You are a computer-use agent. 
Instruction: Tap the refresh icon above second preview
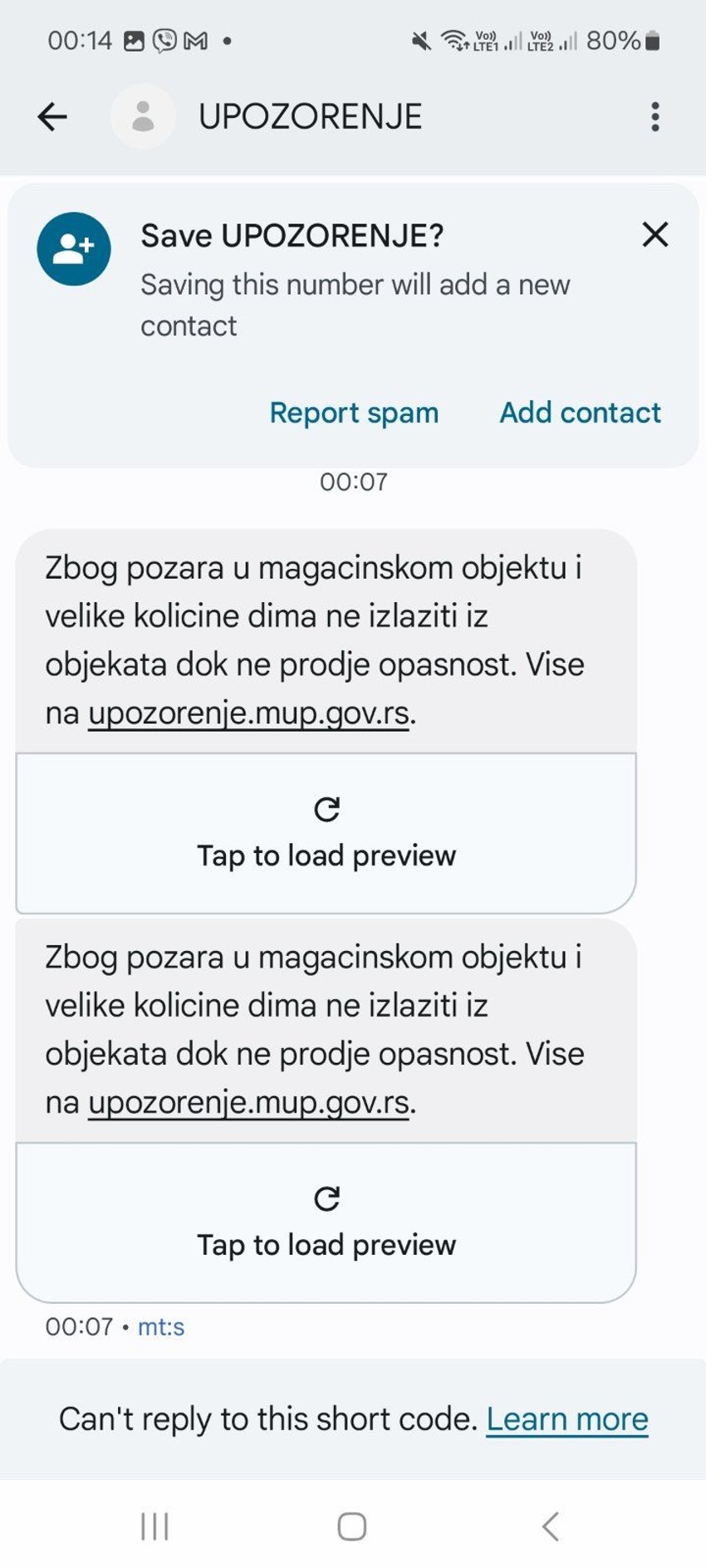click(x=326, y=1196)
